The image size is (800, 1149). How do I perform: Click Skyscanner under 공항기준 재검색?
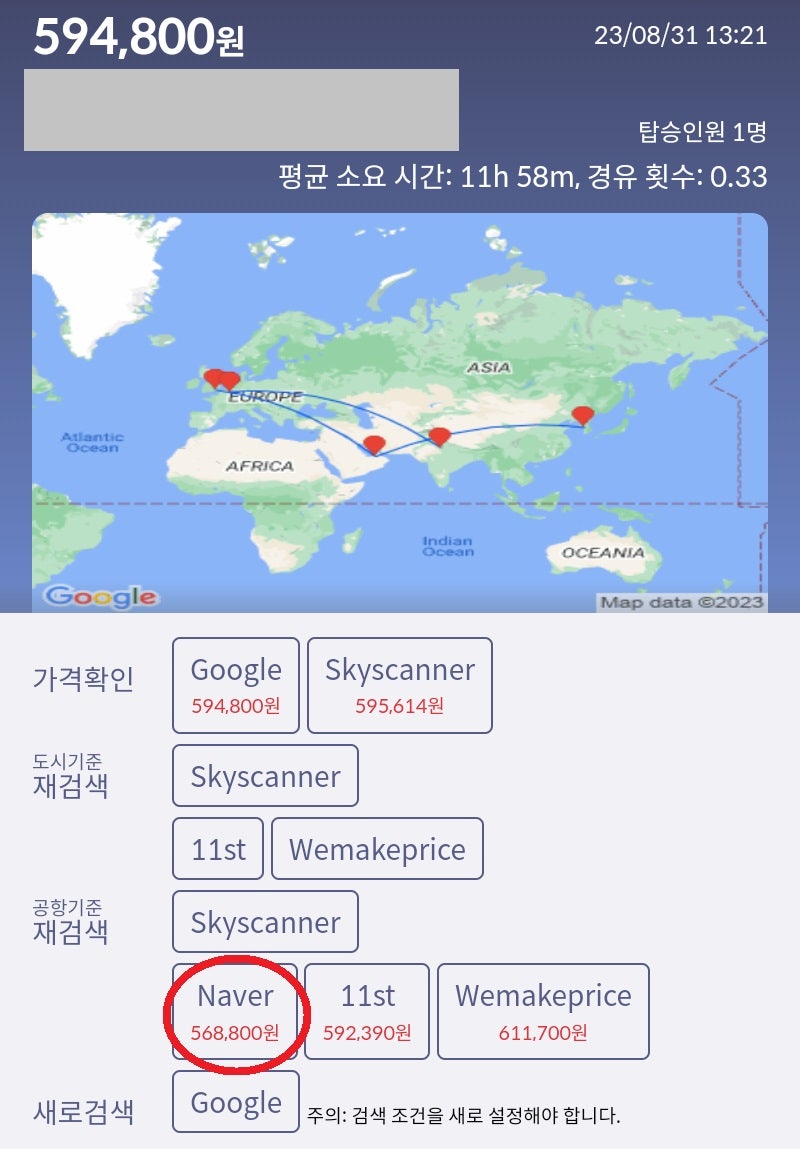point(264,922)
